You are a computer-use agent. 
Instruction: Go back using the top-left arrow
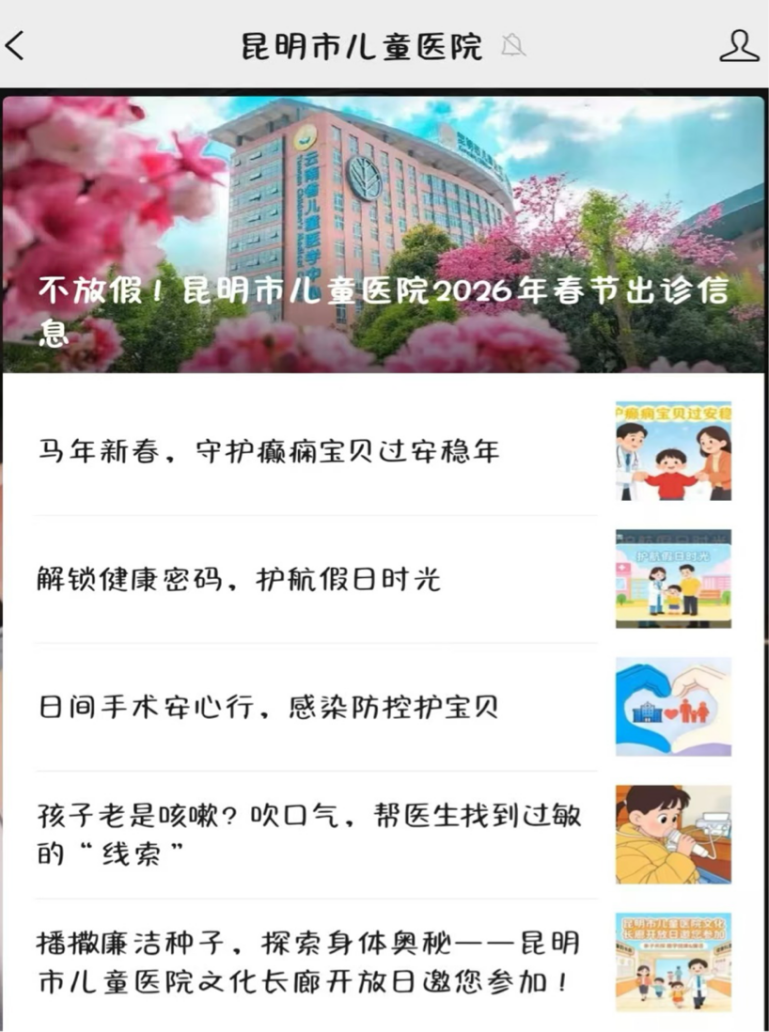point(16,46)
